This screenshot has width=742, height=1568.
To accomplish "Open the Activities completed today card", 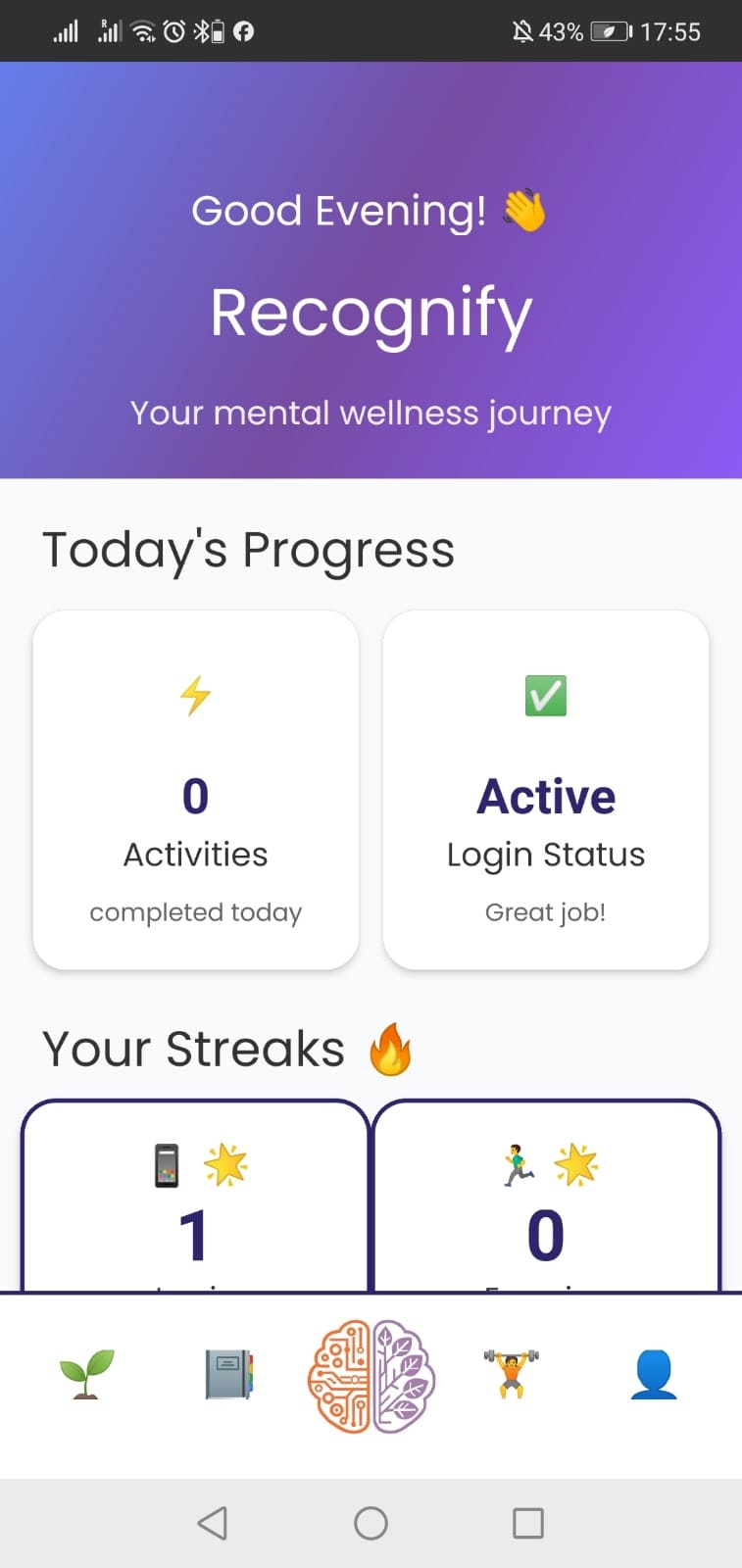I will pyautogui.click(x=196, y=790).
